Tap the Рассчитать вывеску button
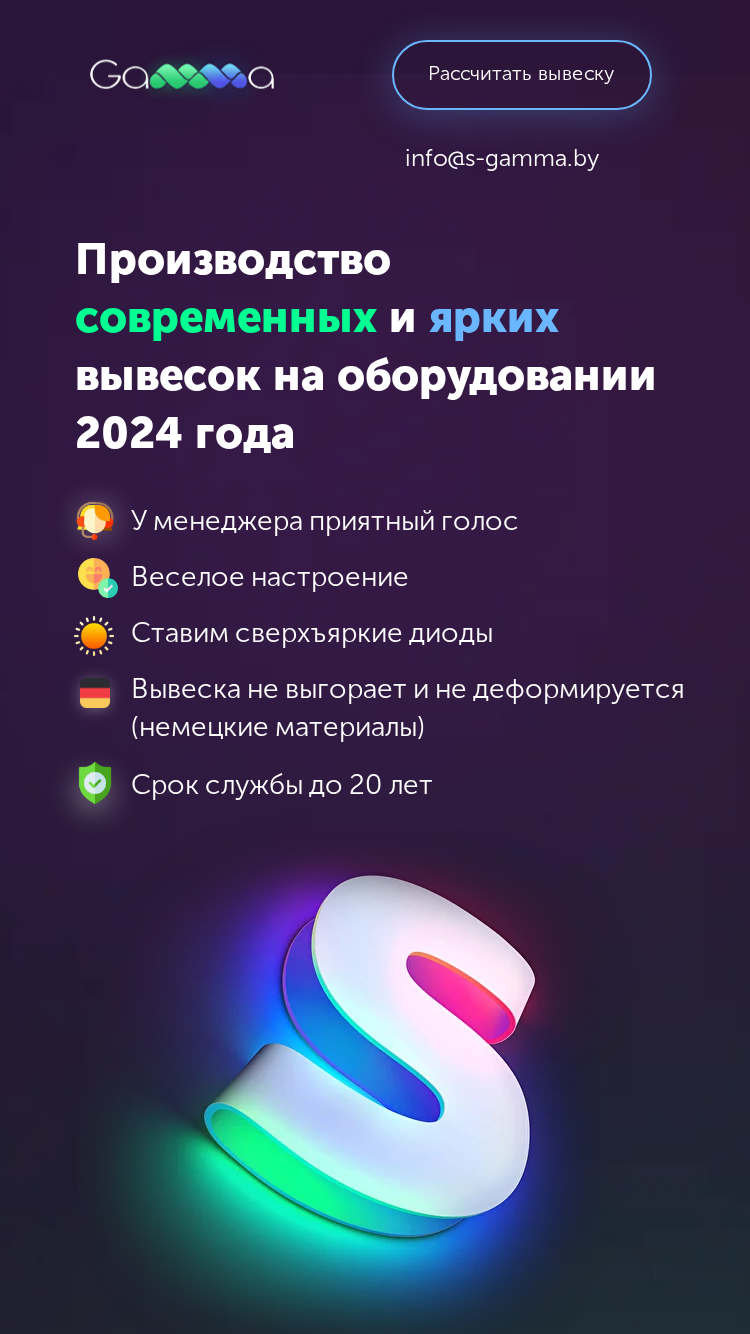Image resolution: width=750 pixels, height=1334 pixels. (x=521, y=75)
